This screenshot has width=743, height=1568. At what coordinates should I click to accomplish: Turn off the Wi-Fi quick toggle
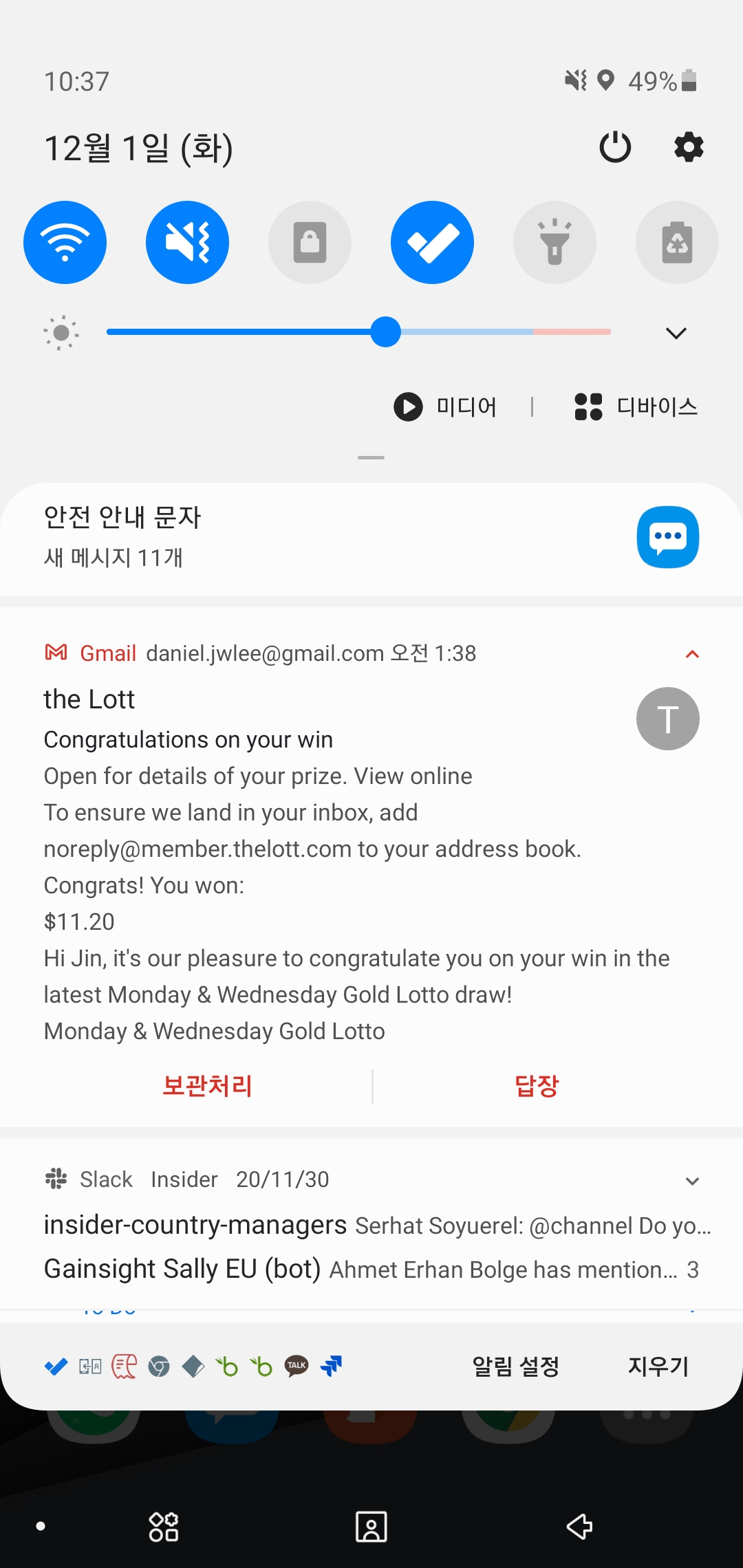[x=65, y=242]
